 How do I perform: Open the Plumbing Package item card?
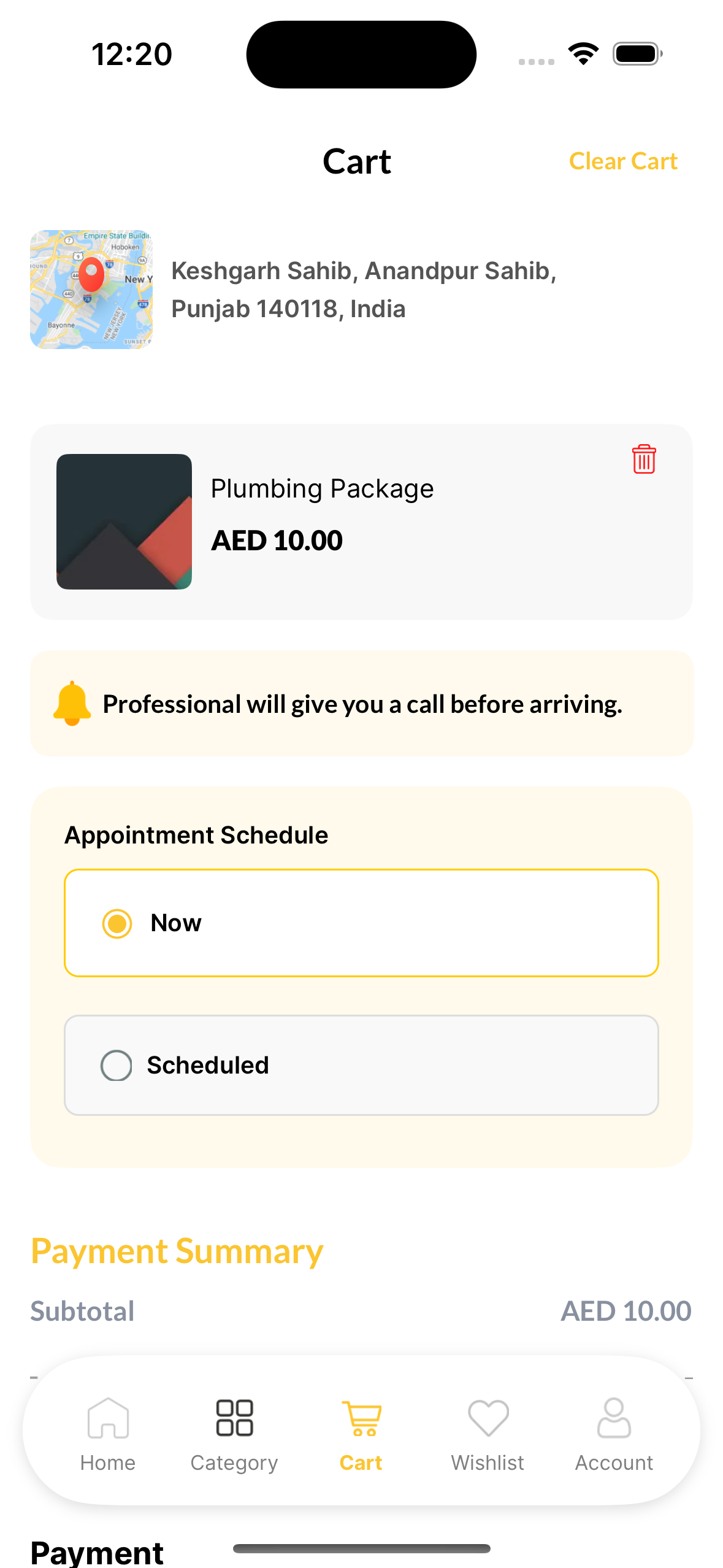pyautogui.click(x=361, y=522)
